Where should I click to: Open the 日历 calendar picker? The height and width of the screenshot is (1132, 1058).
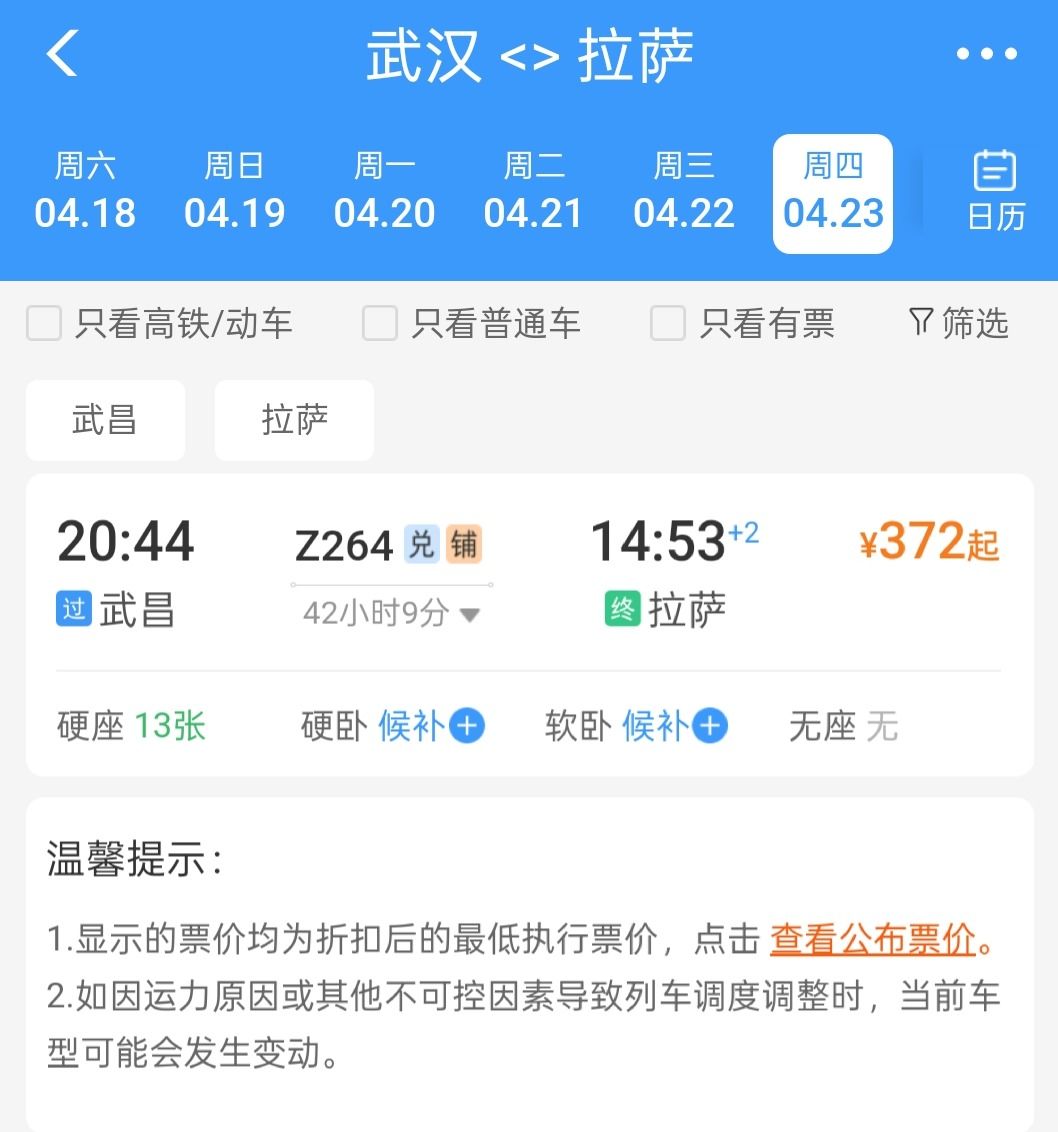coord(995,192)
